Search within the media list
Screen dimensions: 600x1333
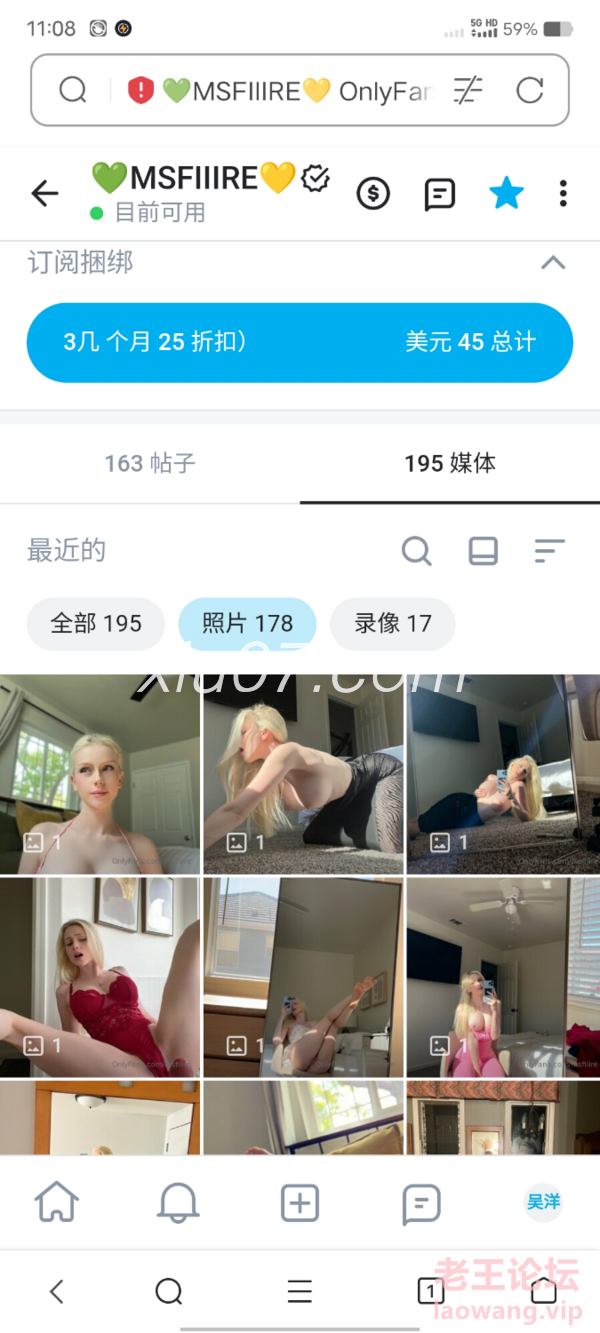pyautogui.click(x=416, y=550)
